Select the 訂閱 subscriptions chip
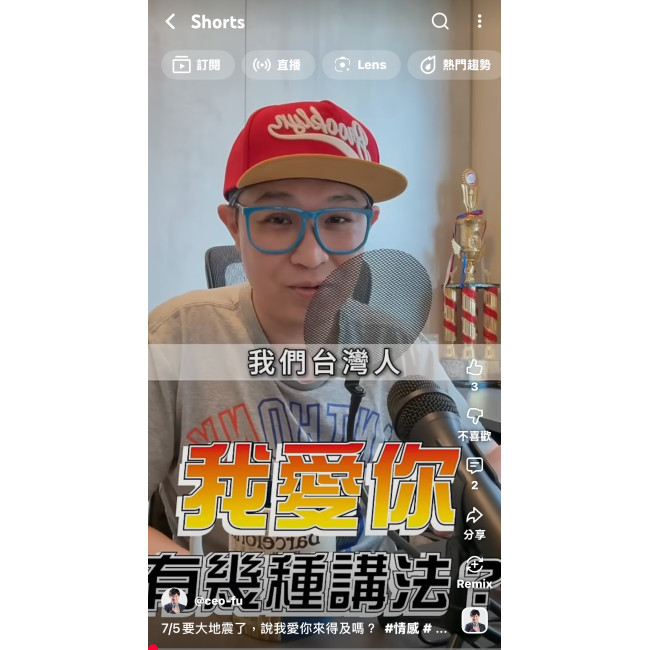This screenshot has height=650, width=650. point(197,65)
